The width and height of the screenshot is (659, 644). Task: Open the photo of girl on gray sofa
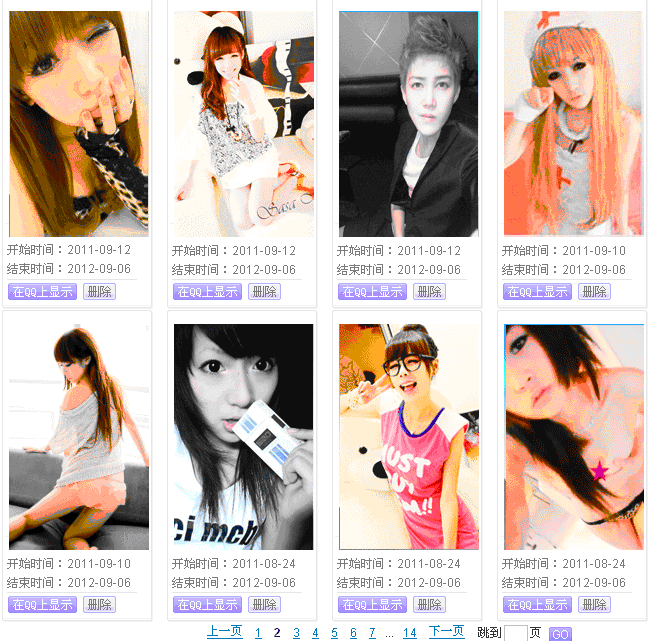(x=78, y=437)
